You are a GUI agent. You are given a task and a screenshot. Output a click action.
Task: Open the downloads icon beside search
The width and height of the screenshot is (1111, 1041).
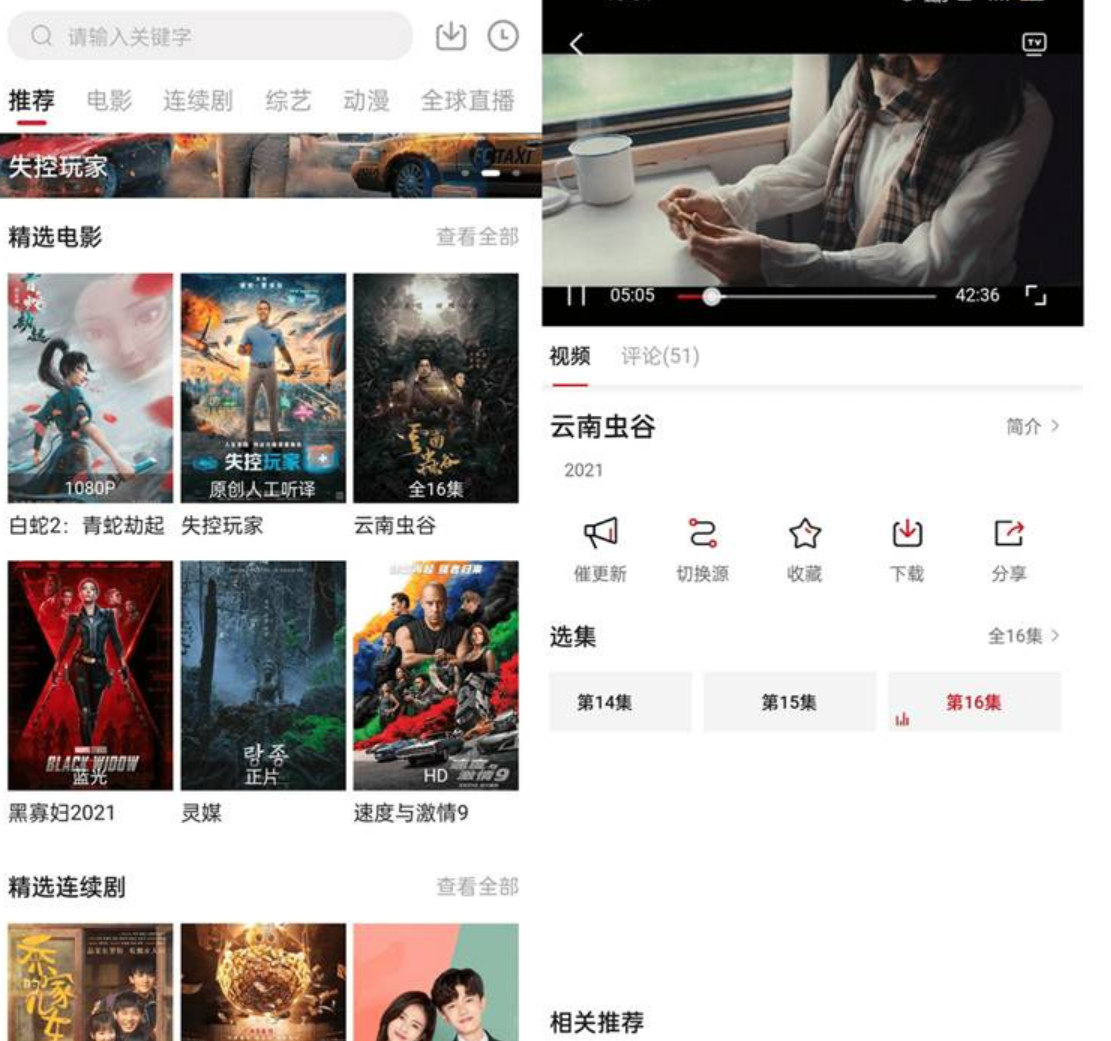coord(452,37)
